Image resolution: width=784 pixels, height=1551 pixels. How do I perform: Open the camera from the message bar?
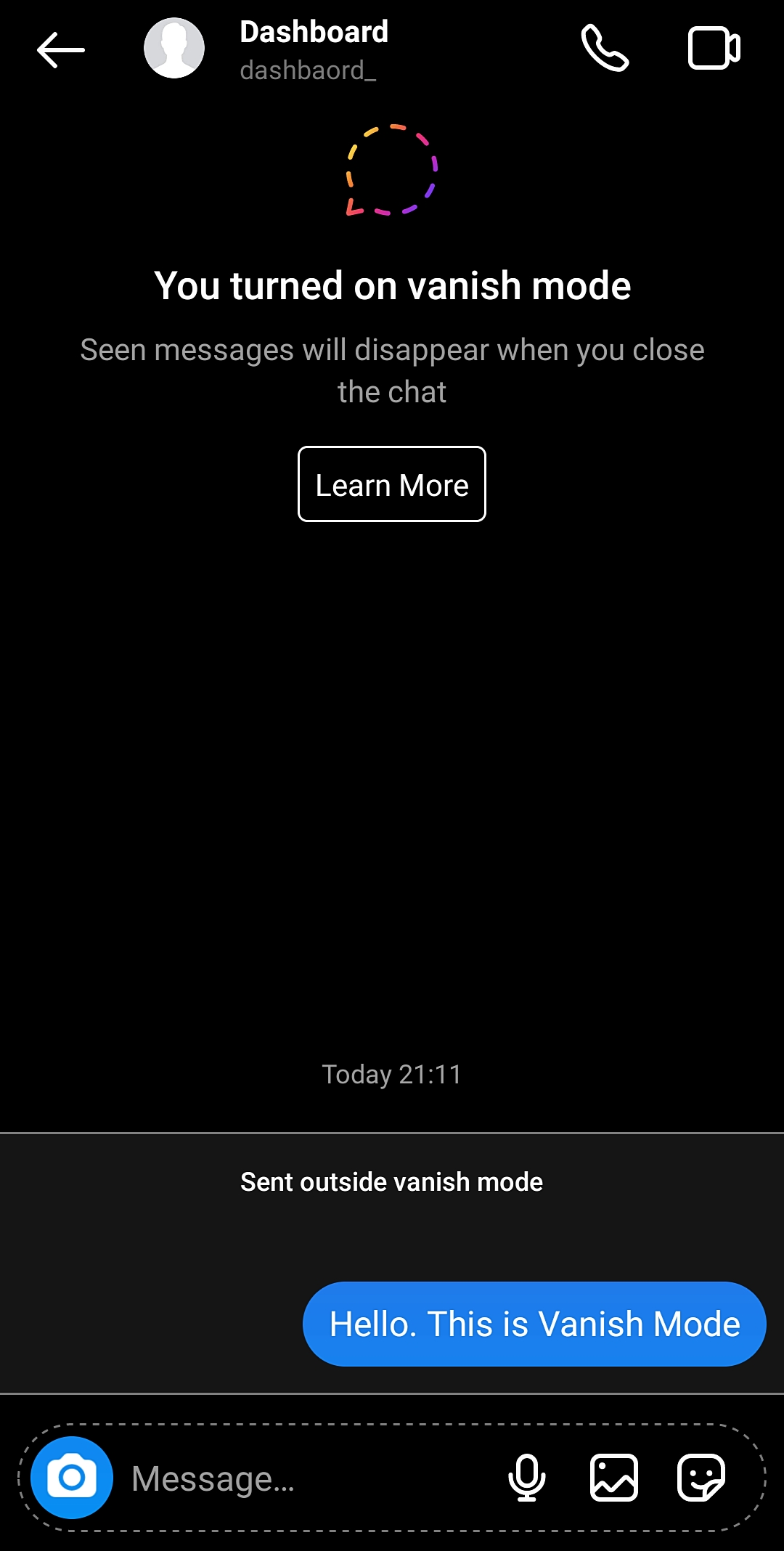72,1478
